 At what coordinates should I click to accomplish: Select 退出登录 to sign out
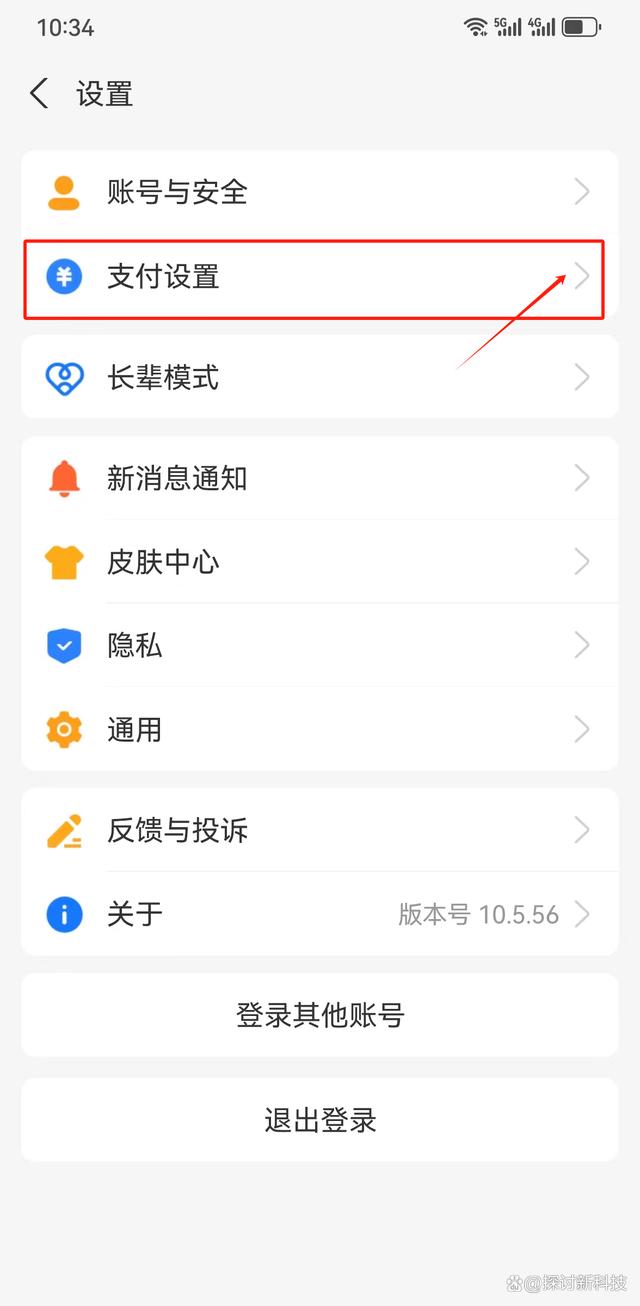tap(319, 1119)
